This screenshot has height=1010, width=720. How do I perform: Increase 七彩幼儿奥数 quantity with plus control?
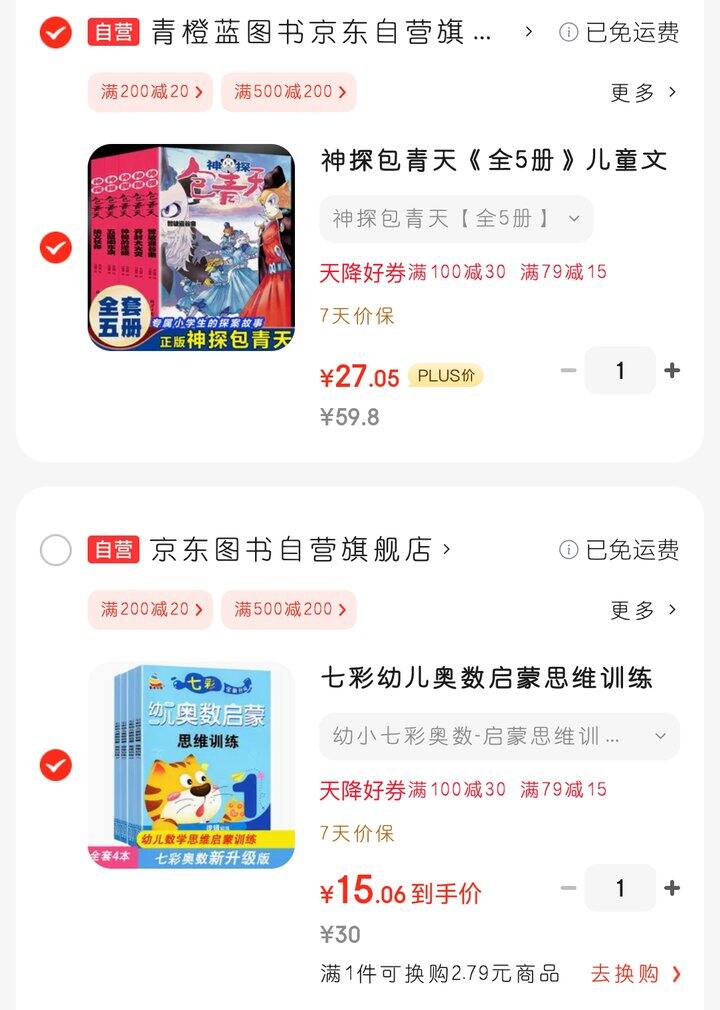[x=671, y=887]
